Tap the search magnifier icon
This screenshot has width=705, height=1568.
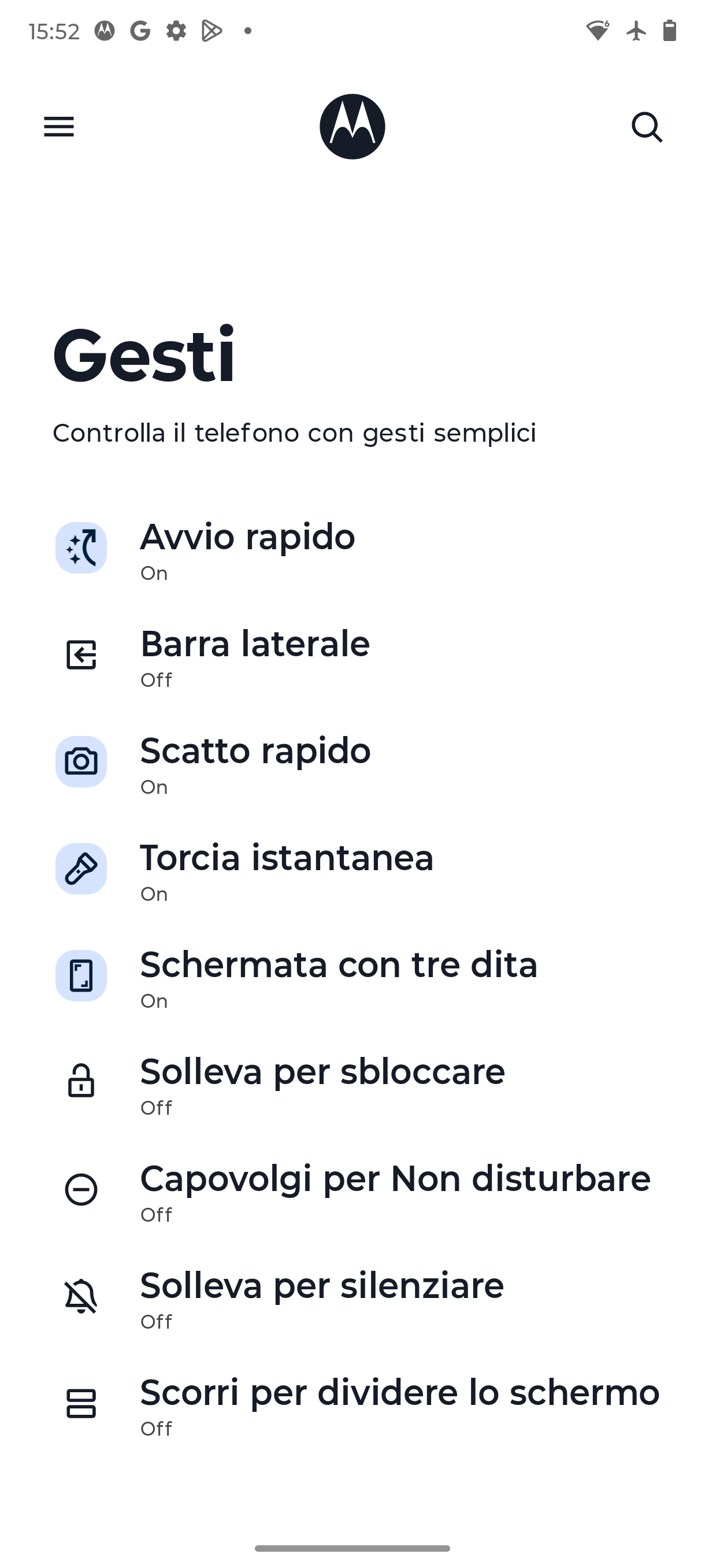647,127
